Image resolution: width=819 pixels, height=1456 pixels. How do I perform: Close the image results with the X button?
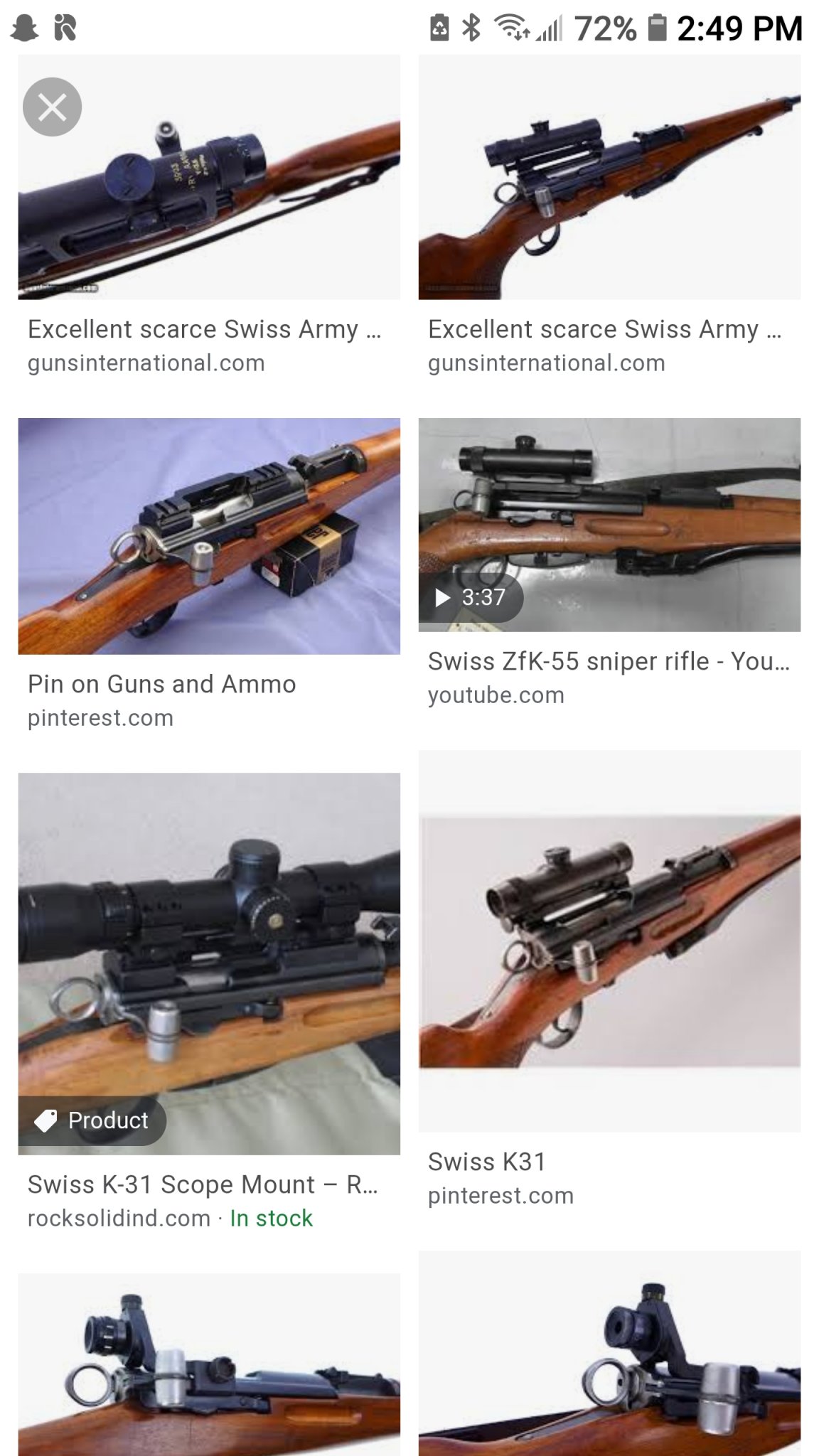(x=52, y=107)
